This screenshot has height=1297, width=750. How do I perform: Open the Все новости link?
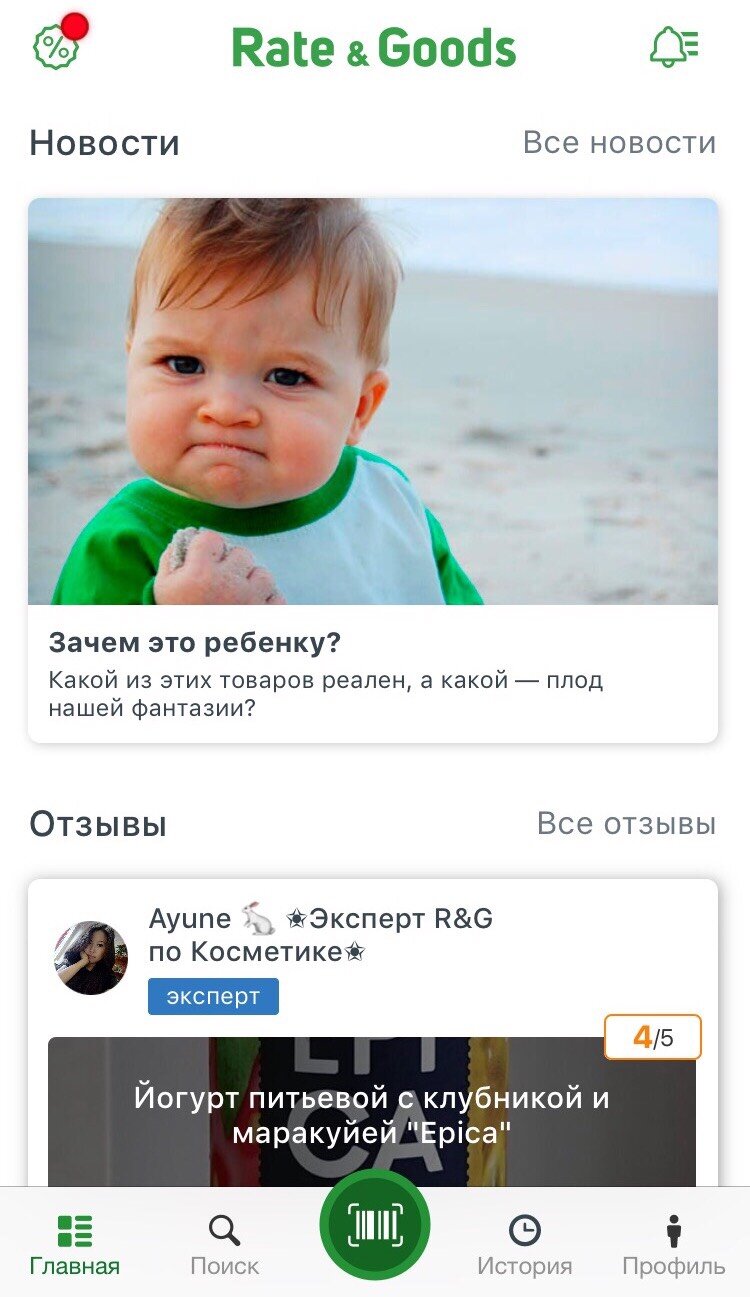619,142
